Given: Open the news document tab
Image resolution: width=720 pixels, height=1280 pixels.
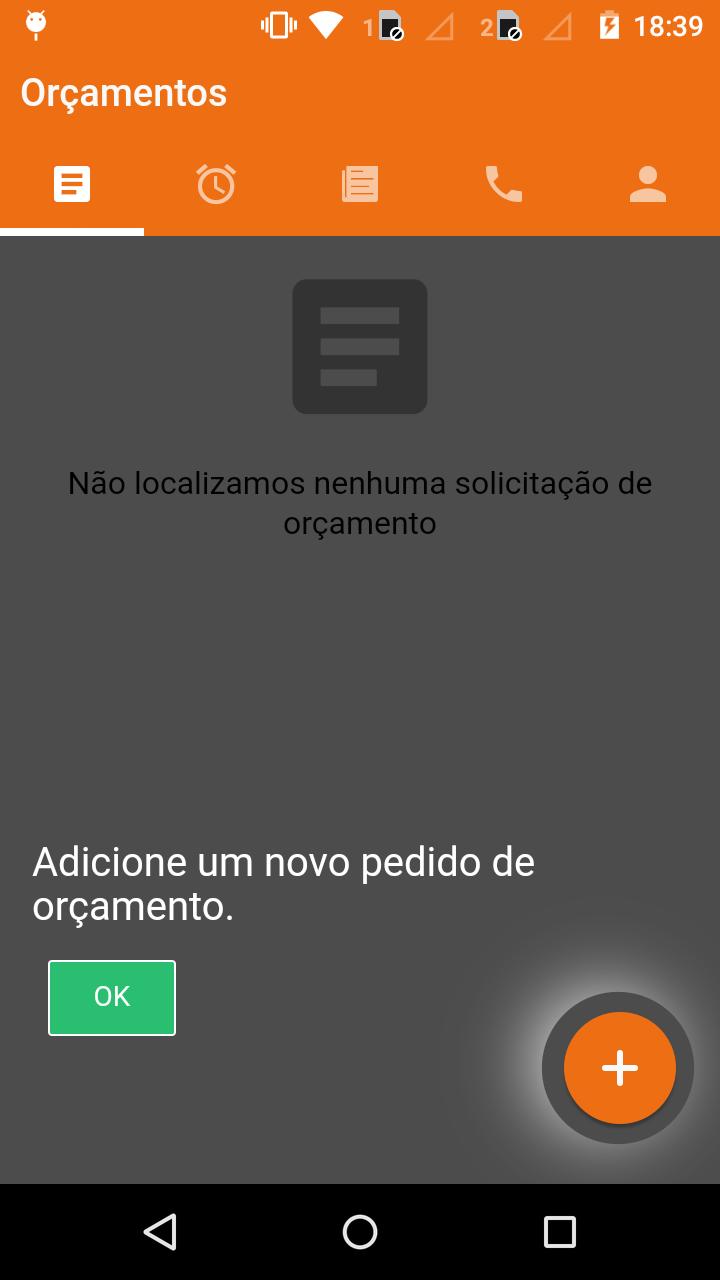Looking at the screenshot, I should (x=360, y=185).
